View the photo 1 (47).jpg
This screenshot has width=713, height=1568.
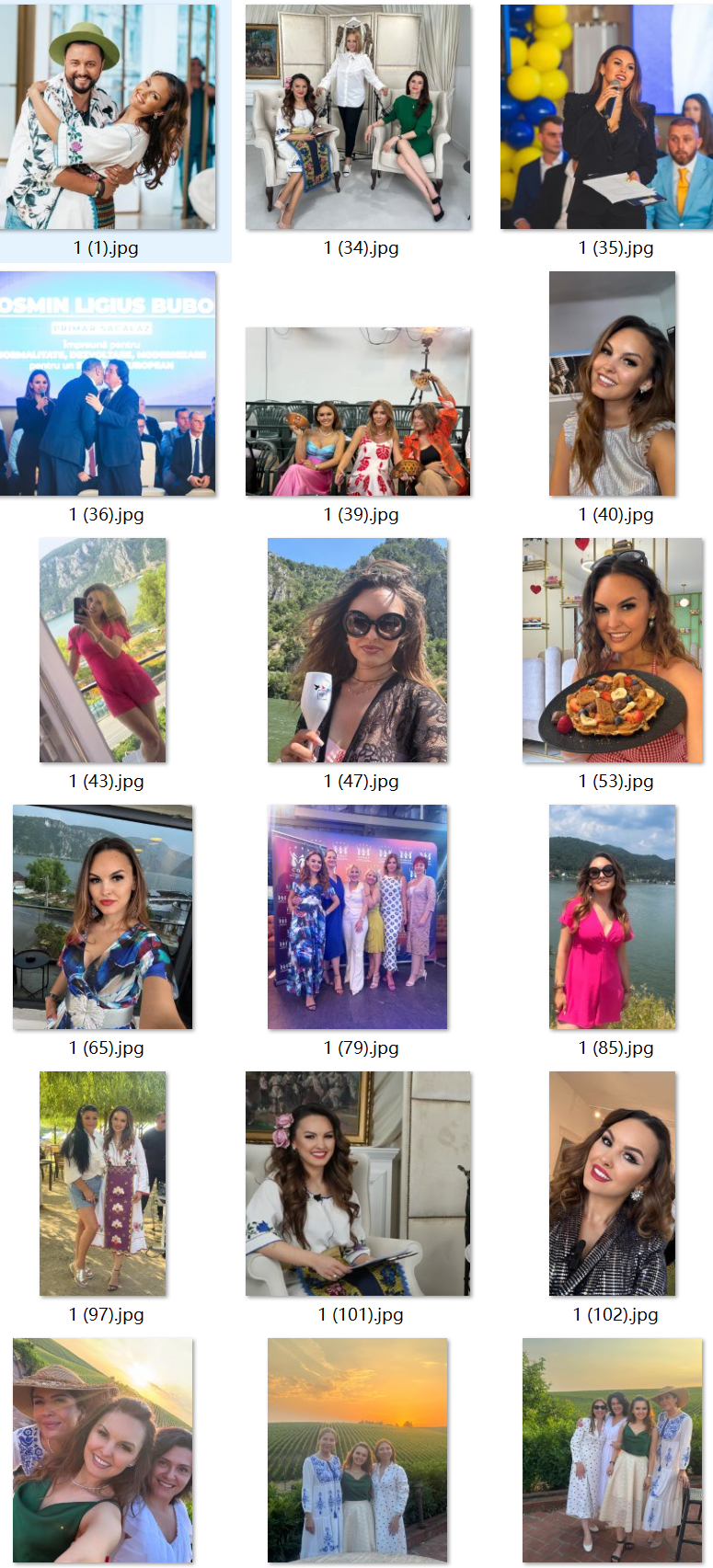358,650
